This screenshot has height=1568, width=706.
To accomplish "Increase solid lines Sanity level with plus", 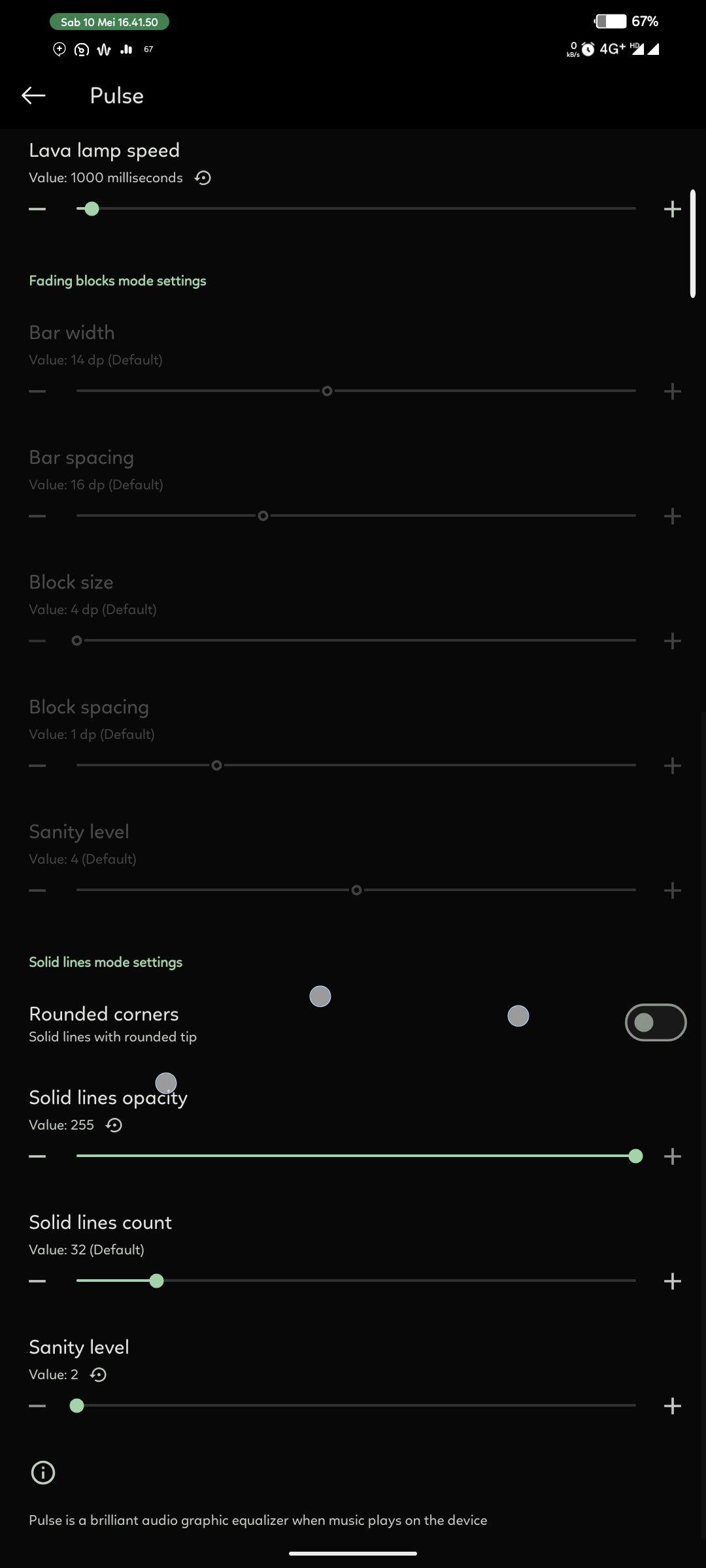I will [673, 1406].
